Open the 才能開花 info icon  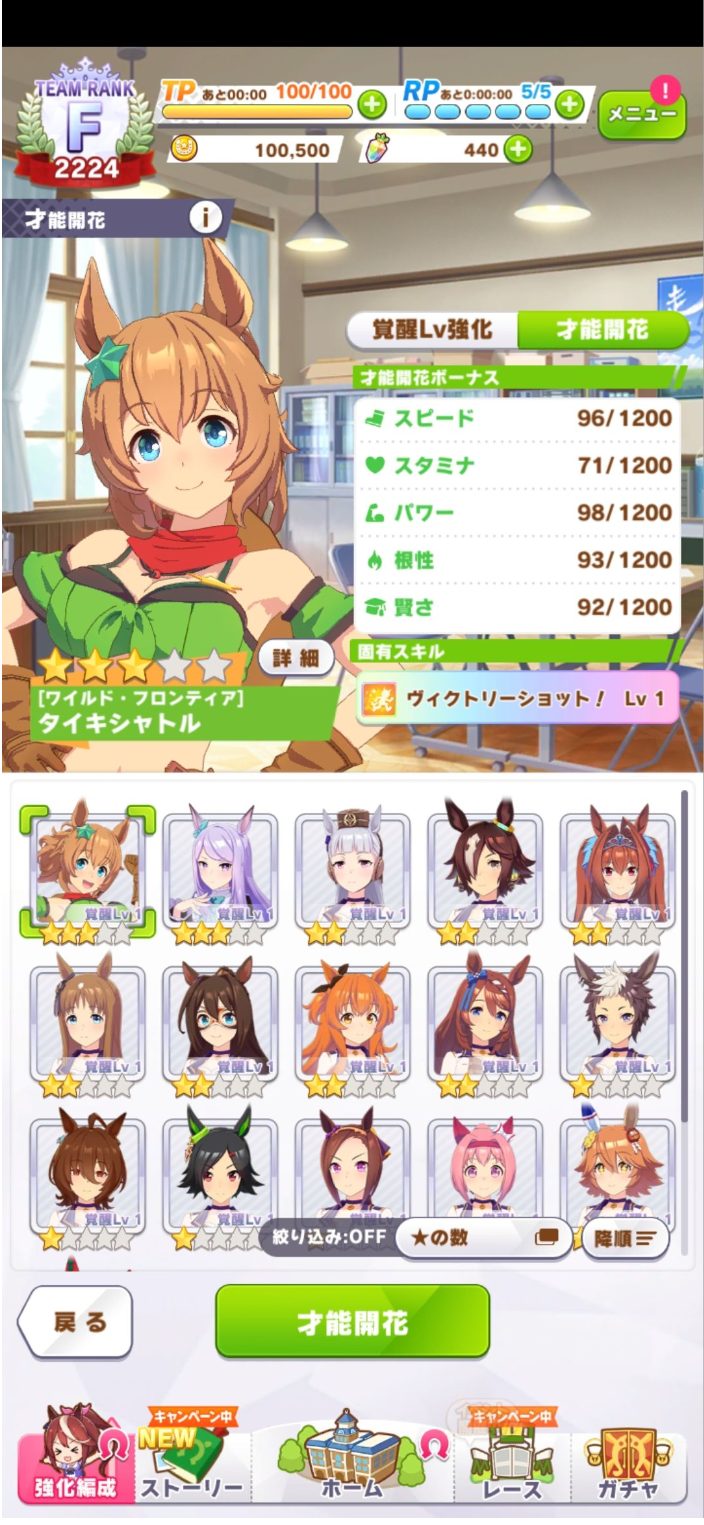[x=205, y=217]
